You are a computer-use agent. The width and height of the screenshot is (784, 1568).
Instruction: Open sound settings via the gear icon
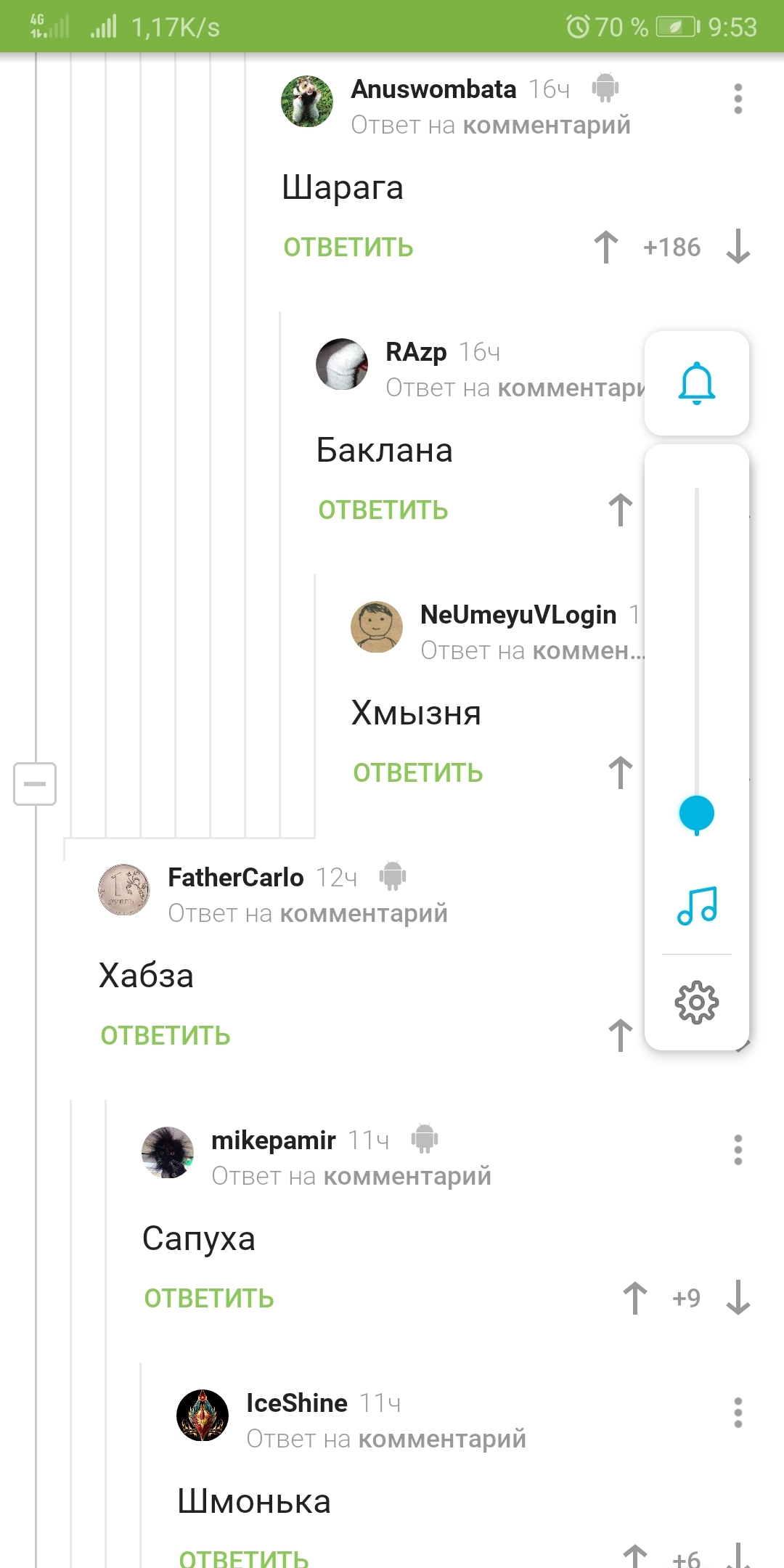tap(697, 1003)
